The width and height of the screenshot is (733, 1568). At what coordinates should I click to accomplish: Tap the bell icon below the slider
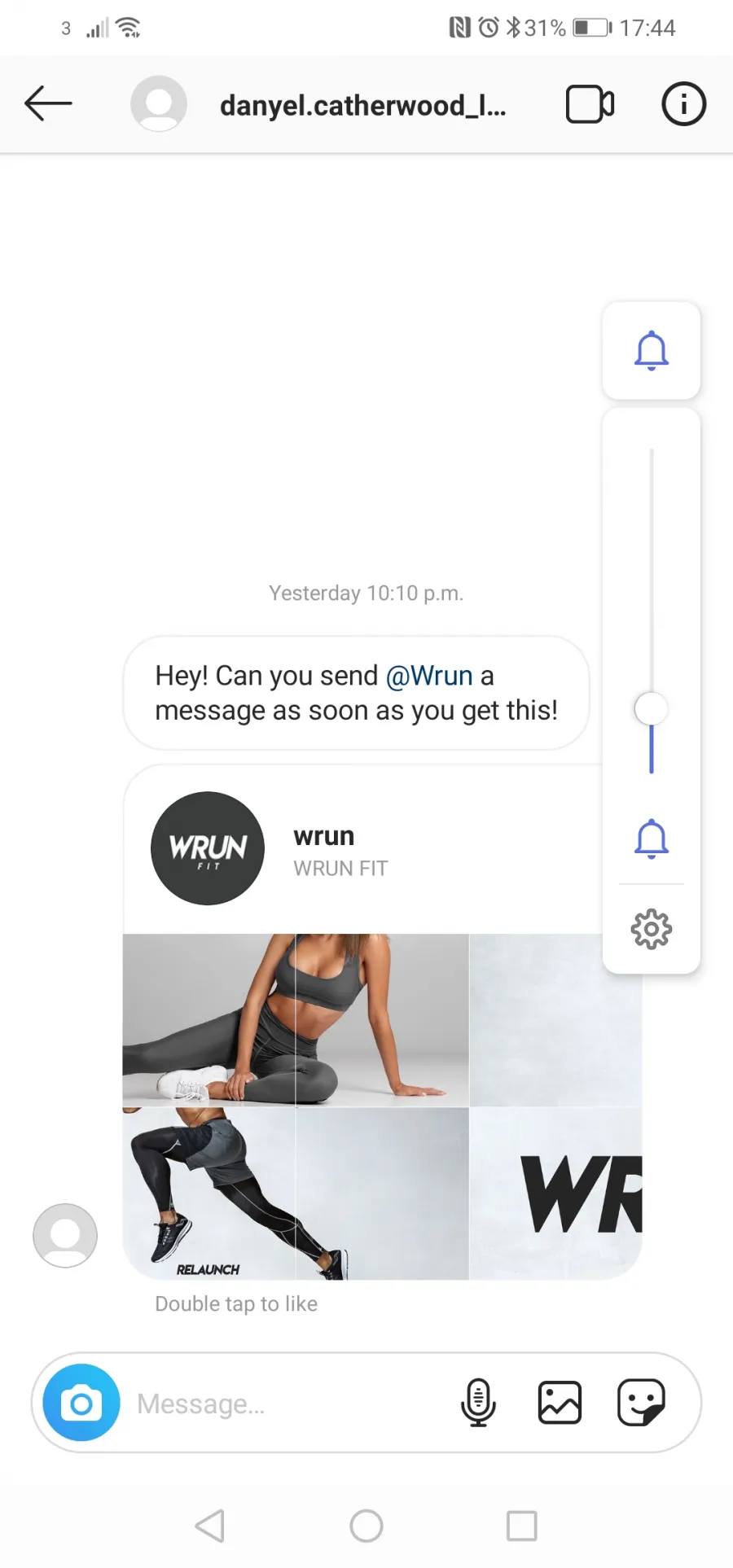651,839
